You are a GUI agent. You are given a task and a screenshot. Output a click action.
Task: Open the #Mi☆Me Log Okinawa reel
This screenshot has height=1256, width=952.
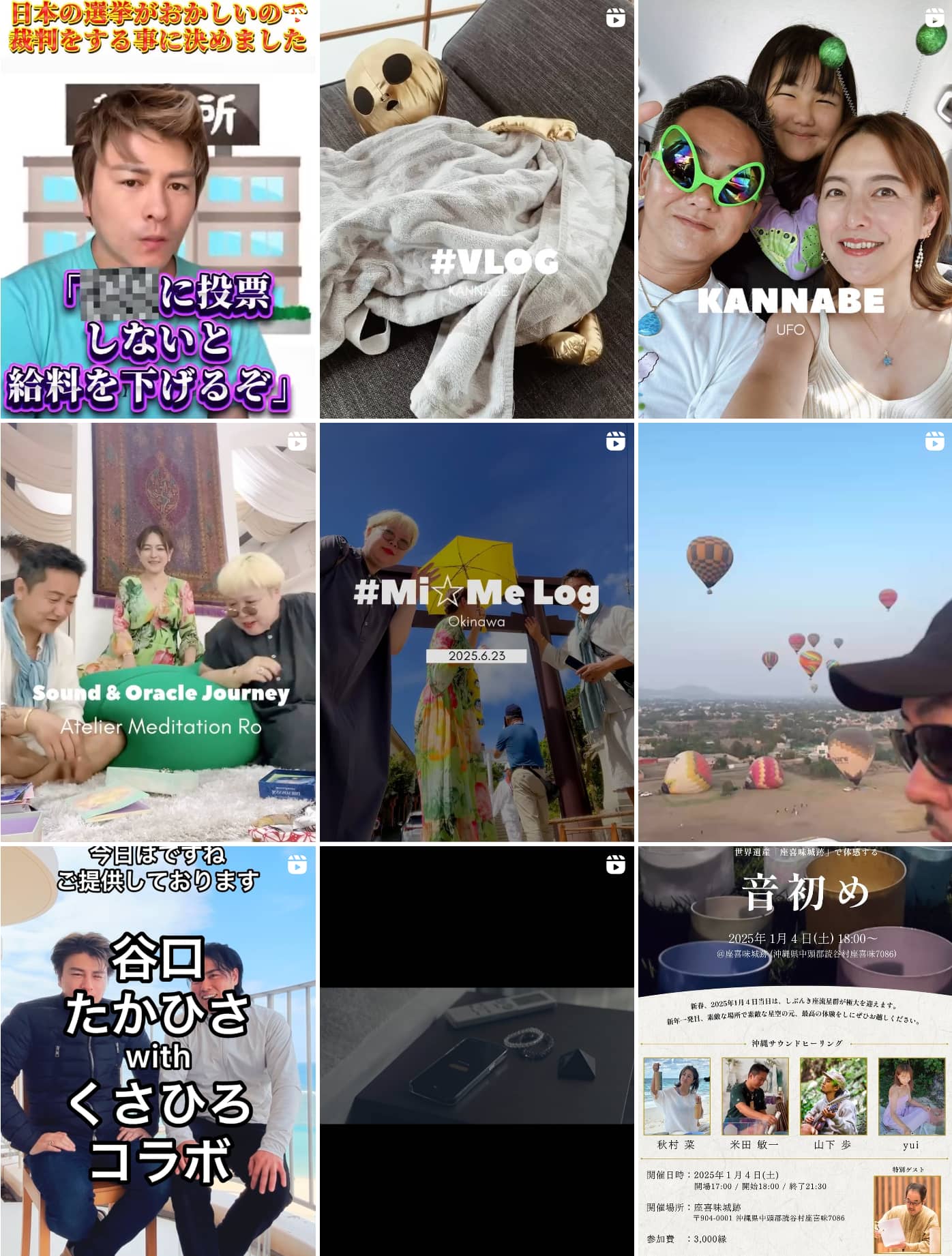477,632
